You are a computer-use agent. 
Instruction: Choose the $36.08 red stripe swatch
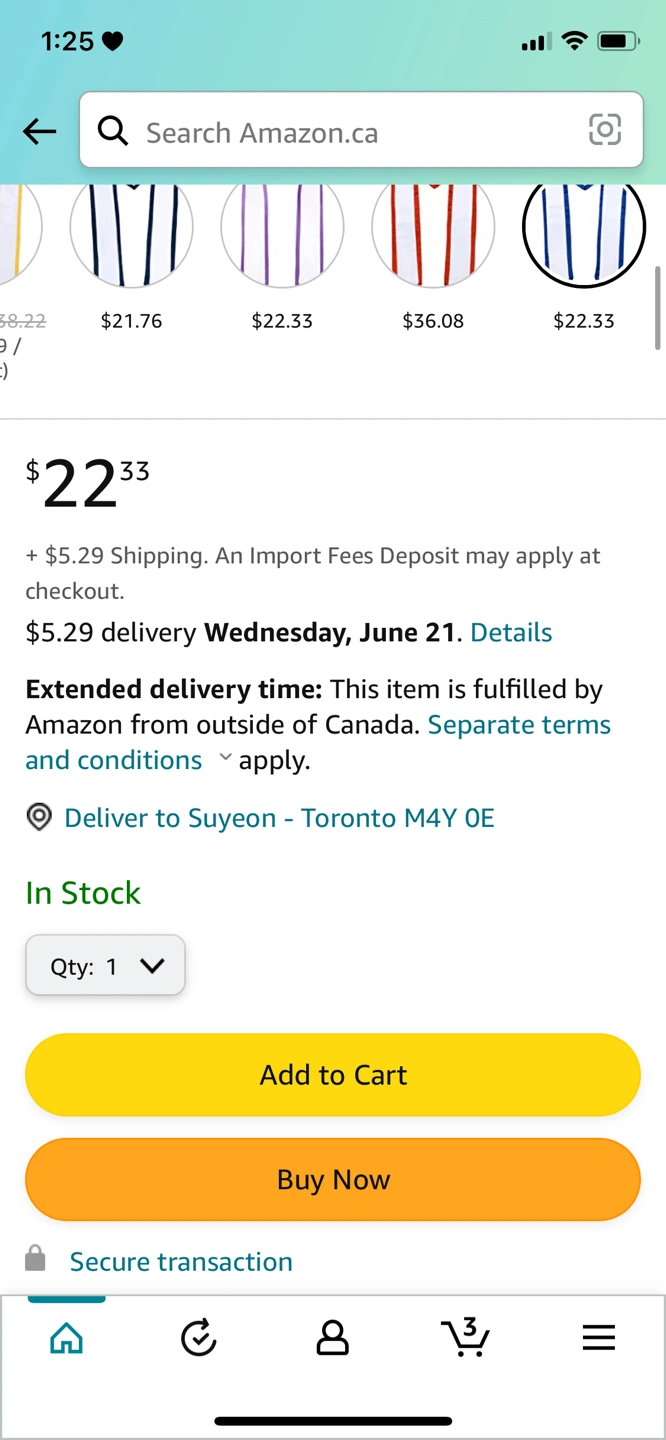tap(433, 228)
